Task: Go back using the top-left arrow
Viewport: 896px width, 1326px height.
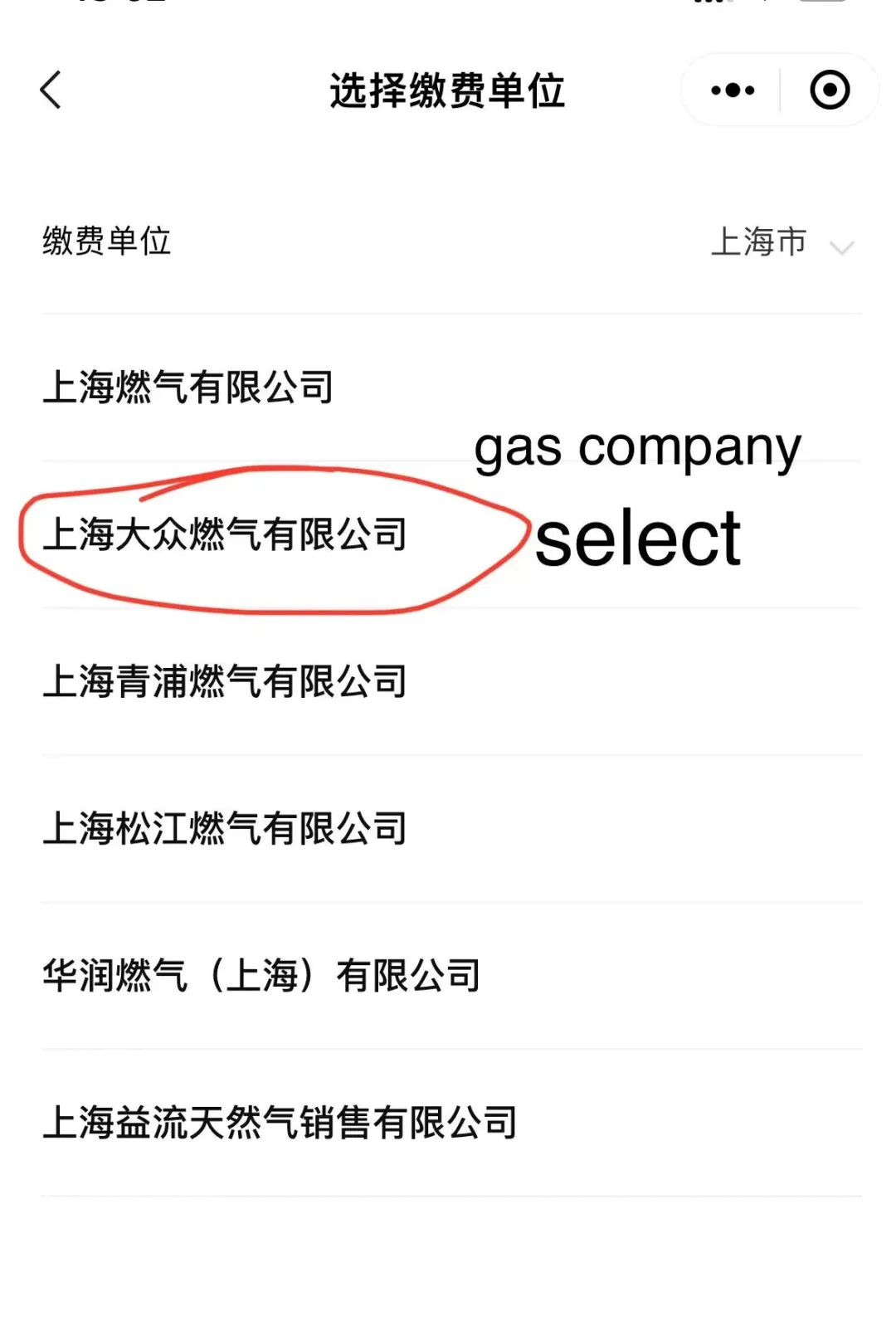Action: click(x=51, y=90)
